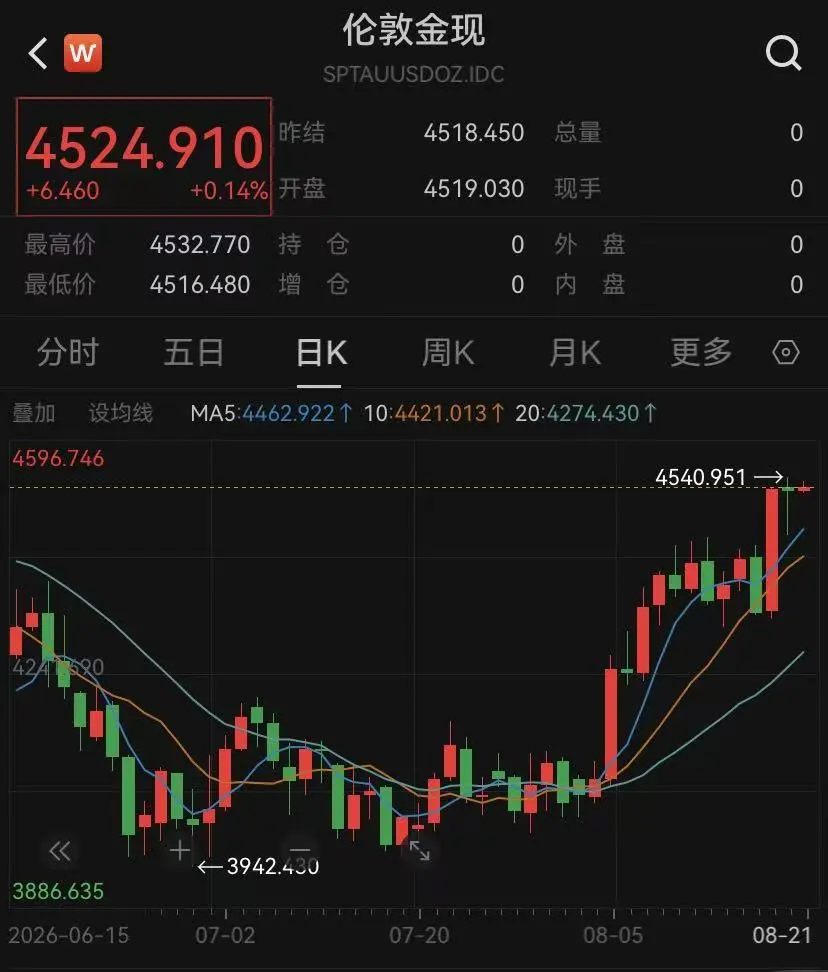Switch to the 五日 chart tab

[x=194, y=353]
